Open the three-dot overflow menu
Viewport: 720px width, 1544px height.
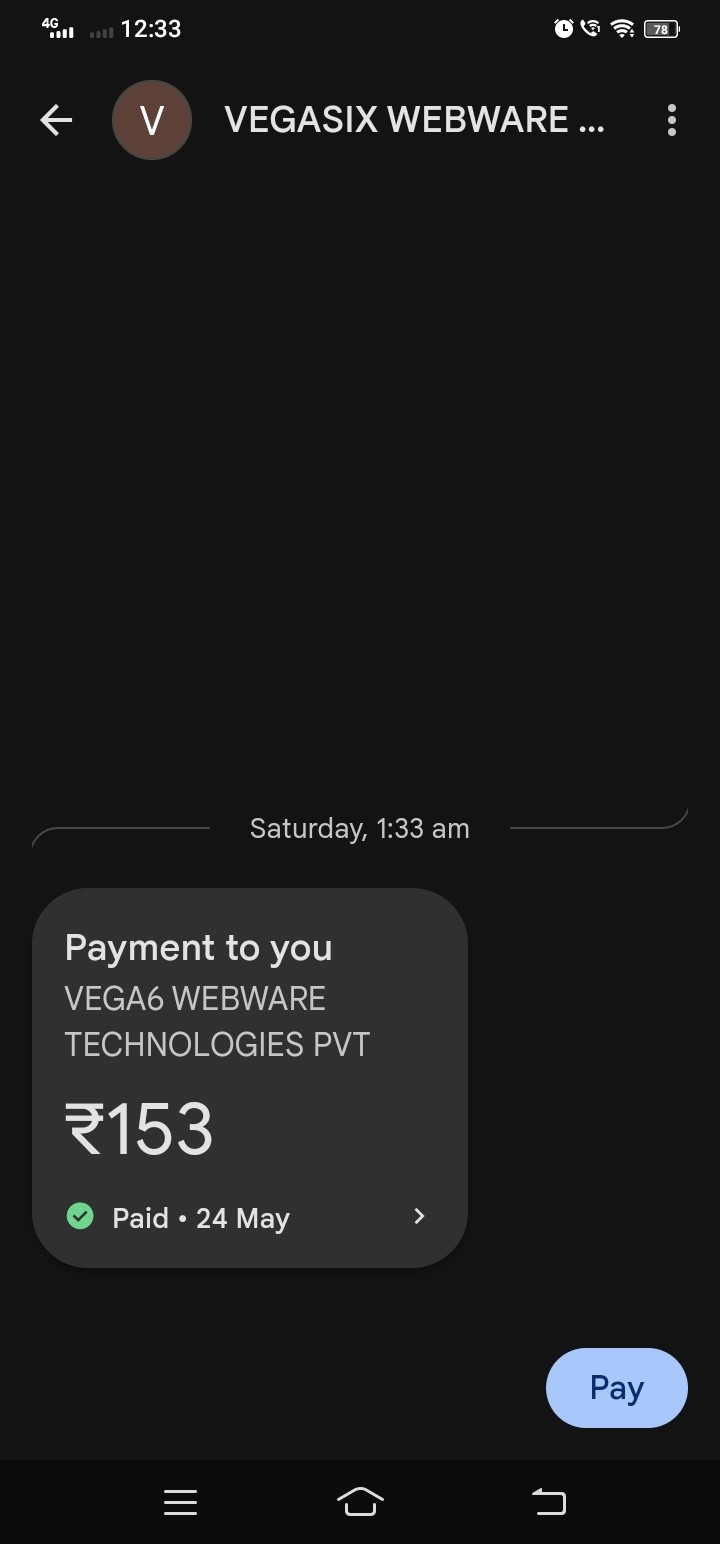coord(671,121)
